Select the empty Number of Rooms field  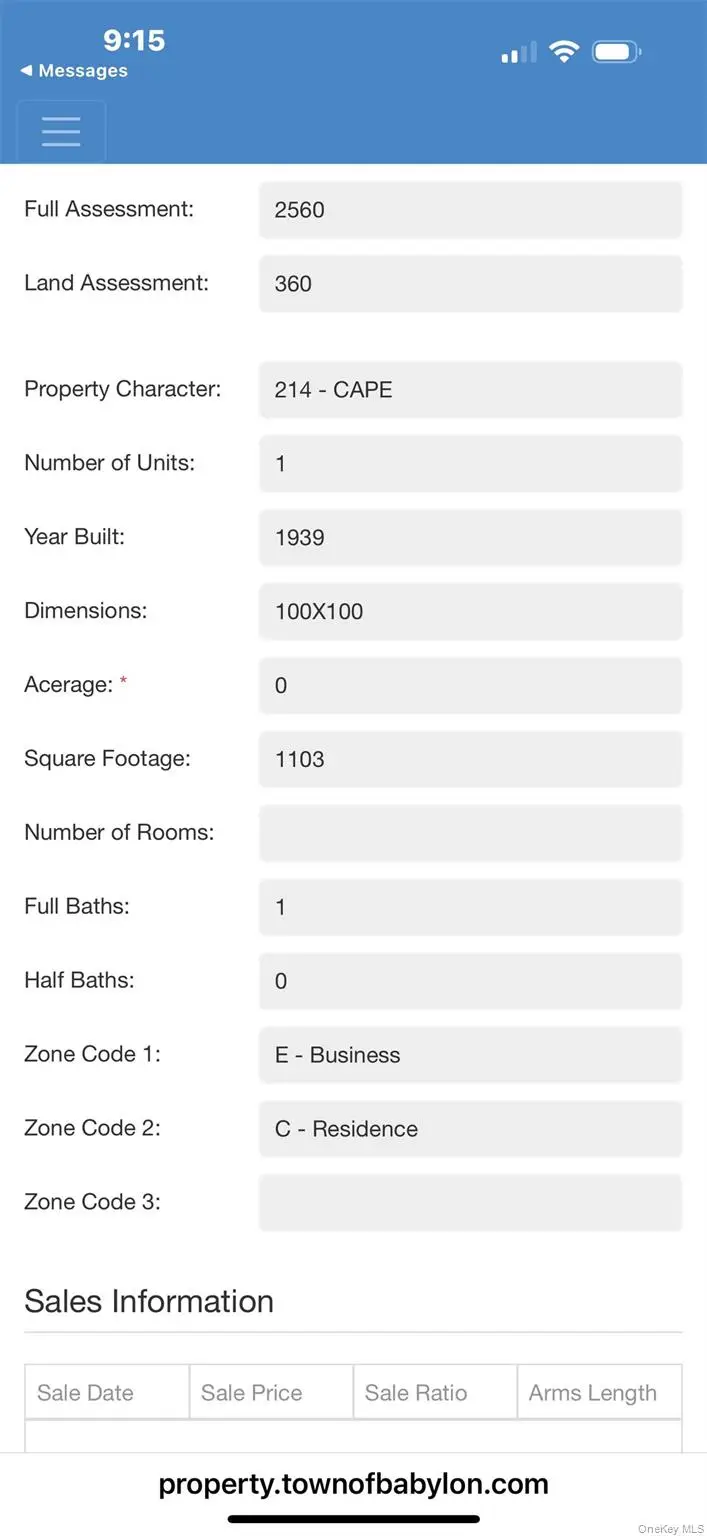pyautogui.click(x=470, y=833)
